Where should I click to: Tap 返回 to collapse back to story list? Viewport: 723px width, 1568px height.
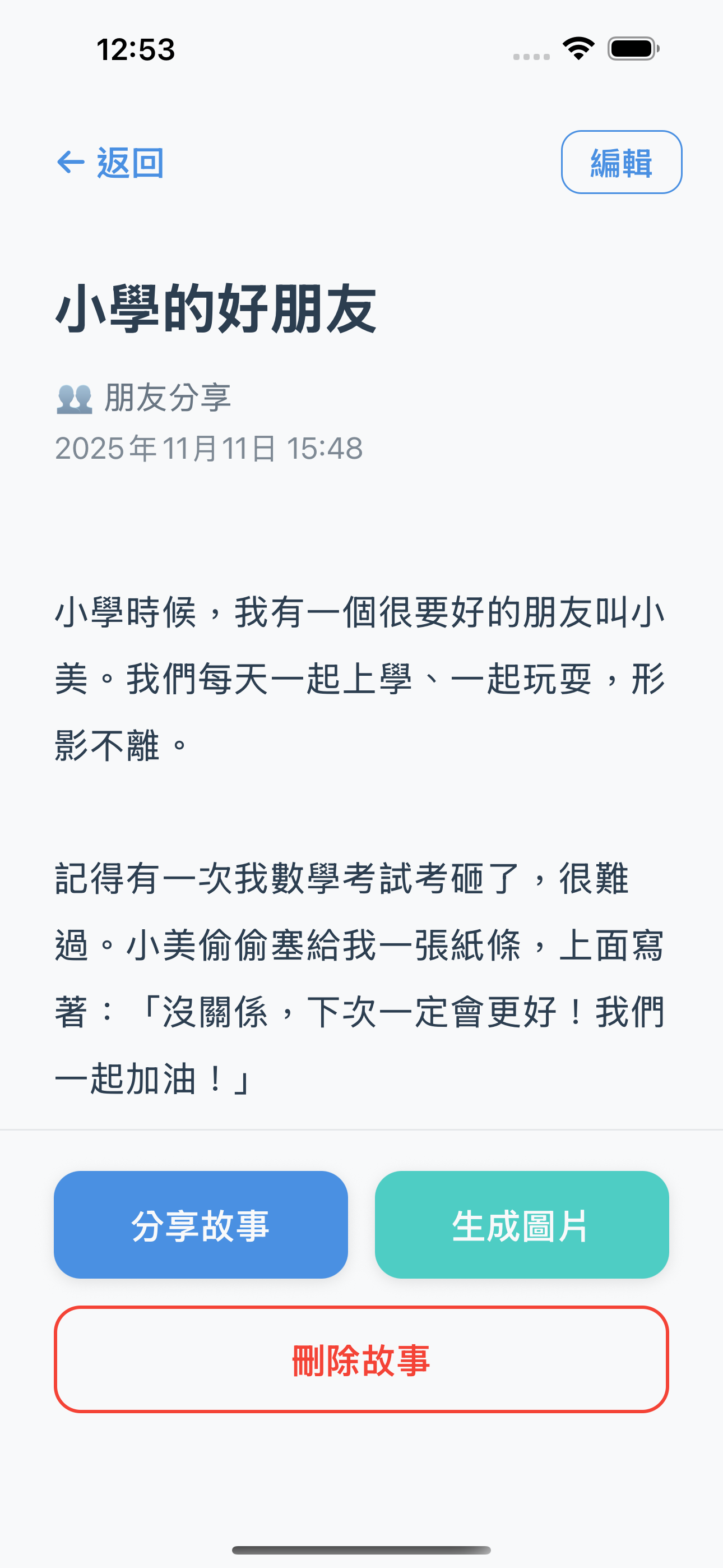tap(113, 163)
